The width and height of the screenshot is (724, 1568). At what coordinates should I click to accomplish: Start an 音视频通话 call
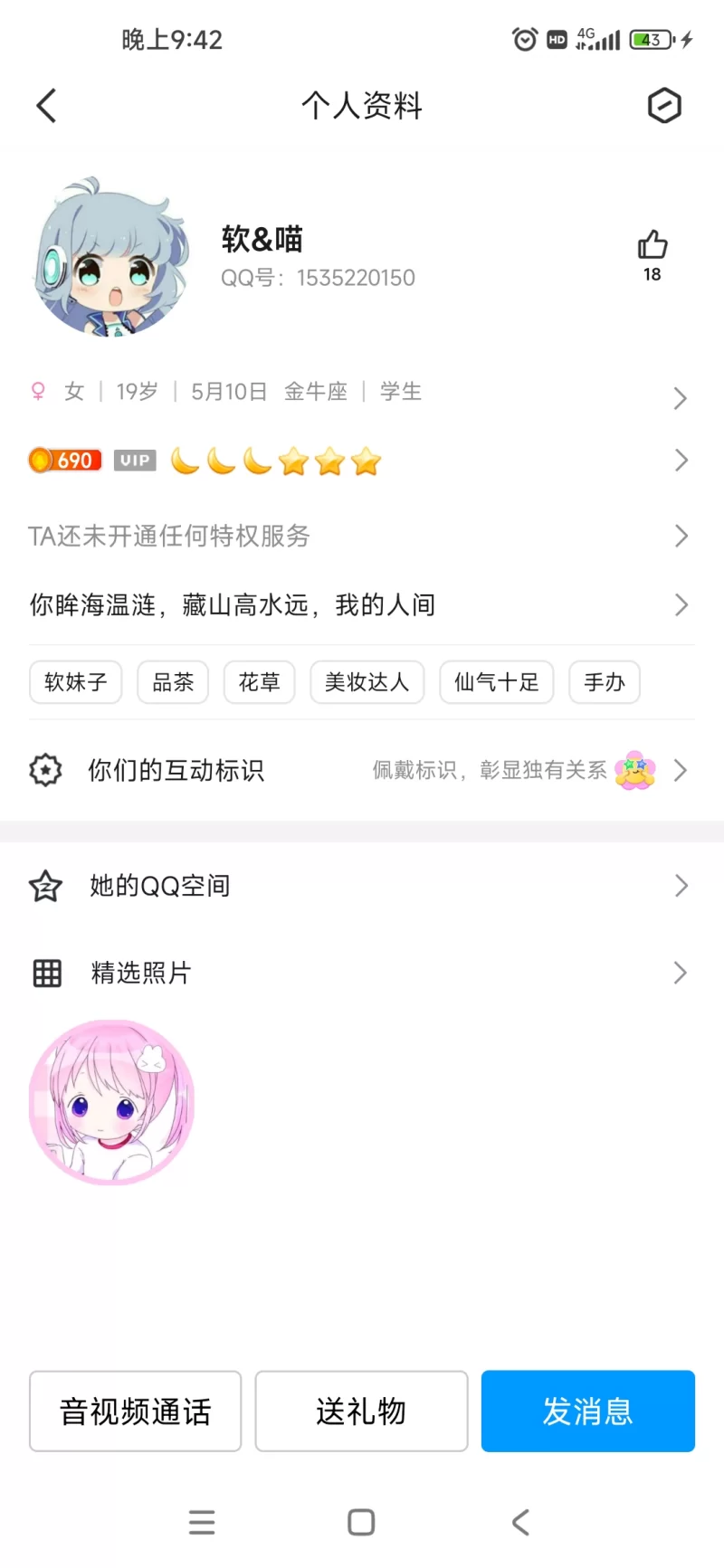click(136, 1411)
